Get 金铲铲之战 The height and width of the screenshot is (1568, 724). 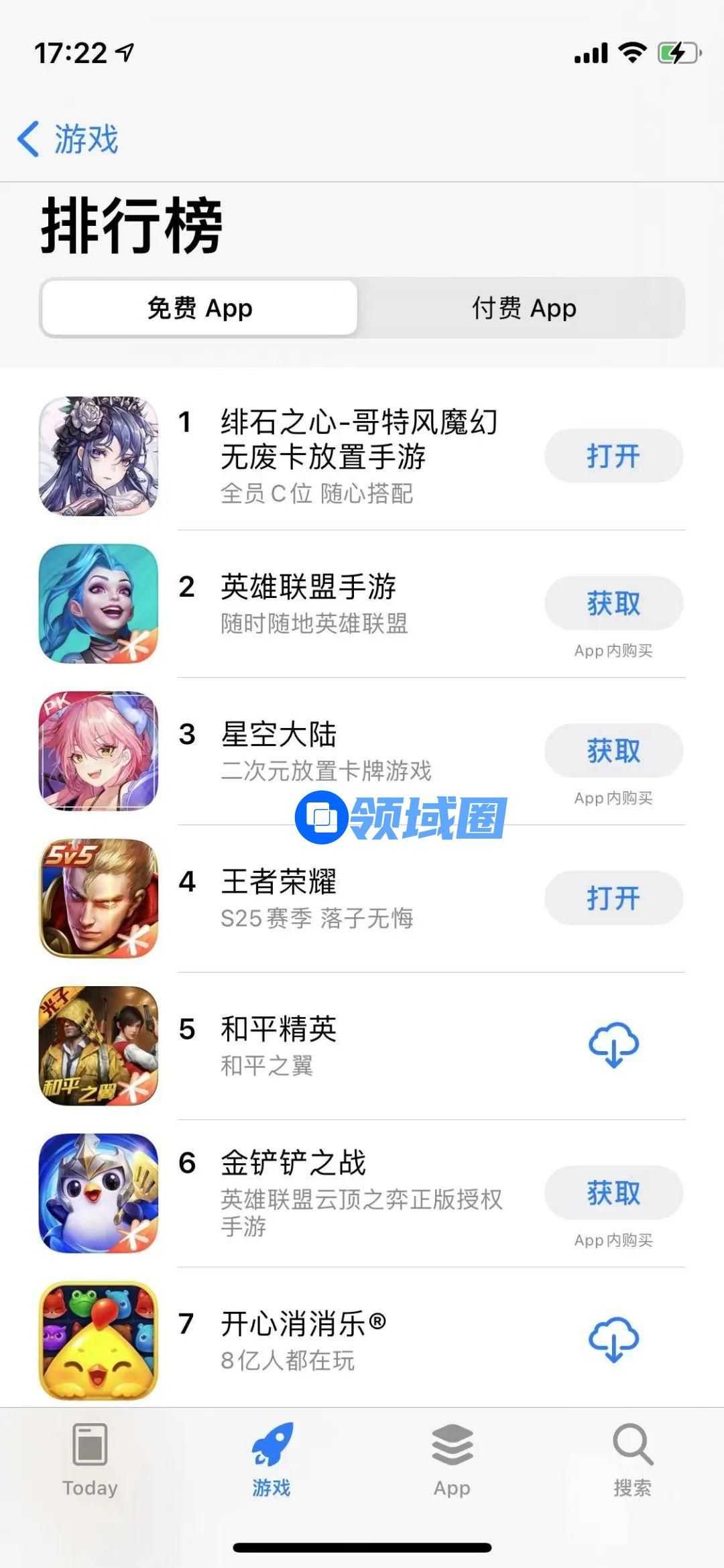(x=613, y=1193)
